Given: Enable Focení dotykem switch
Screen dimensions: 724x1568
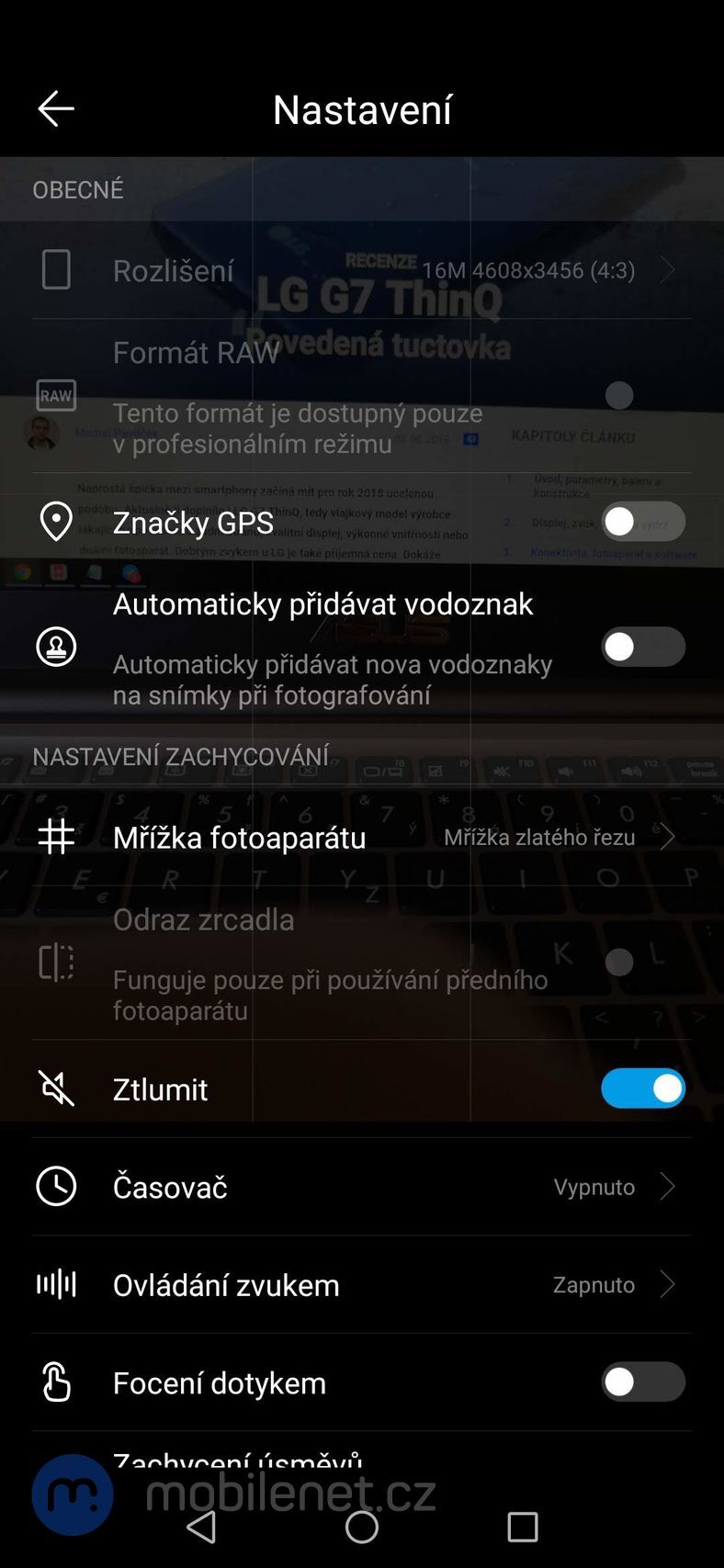Looking at the screenshot, I should (x=642, y=1382).
